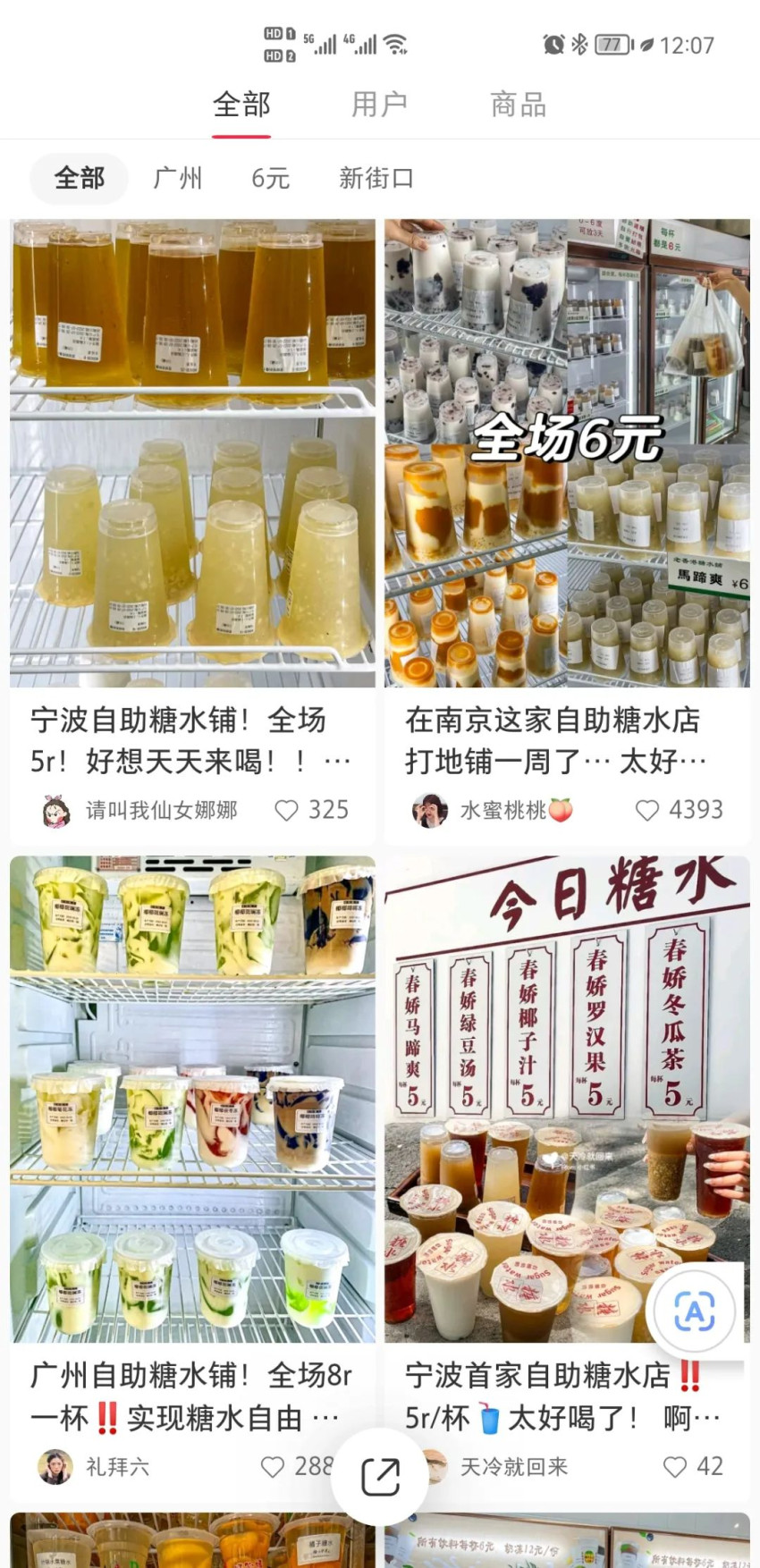Tap the share arrow button at bottom center
This screenshot has width=760, height=1568.
tap(379, 1475)
